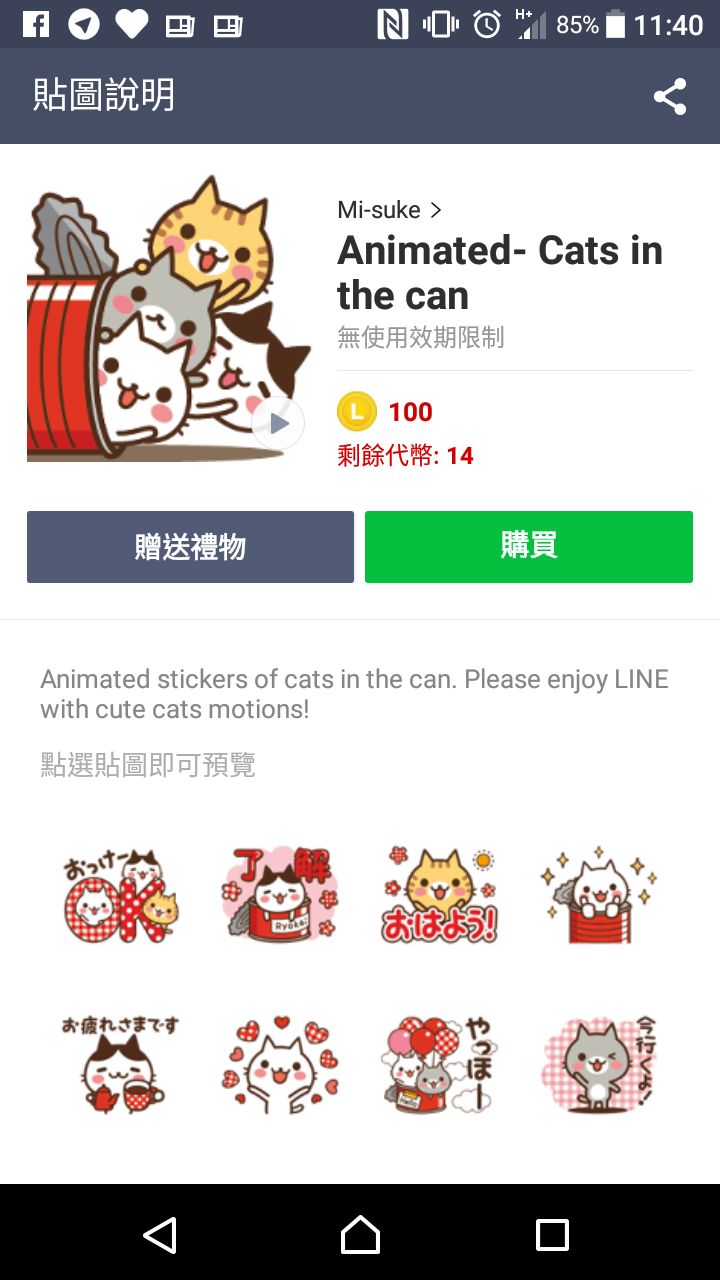Go back with system back button
Viewport: 720px width, 1280px height.
(160, 1235)
